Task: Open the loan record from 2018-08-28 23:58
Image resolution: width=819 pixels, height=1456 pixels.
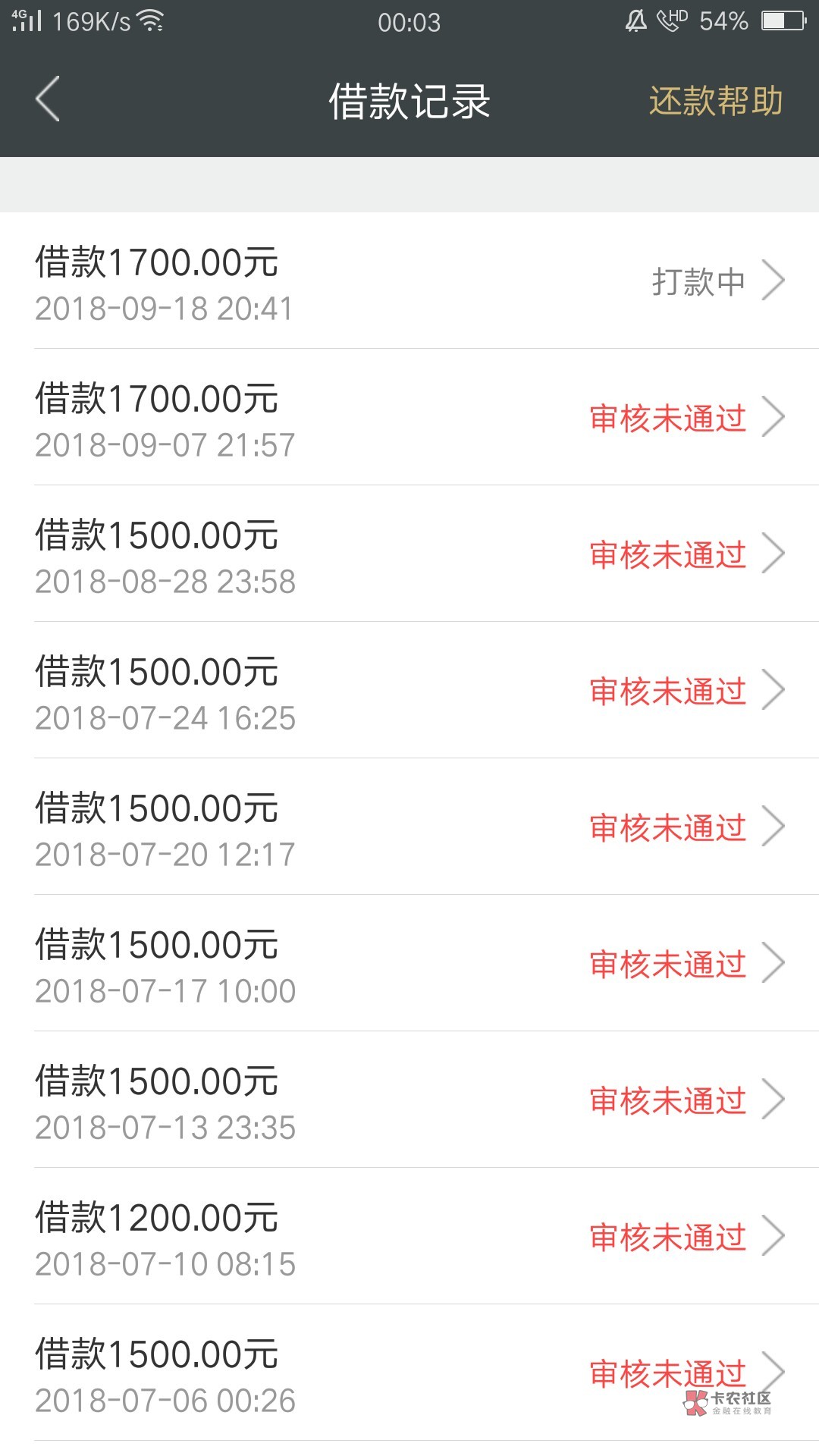Action: pyautogui.click(x=409, y=554)
